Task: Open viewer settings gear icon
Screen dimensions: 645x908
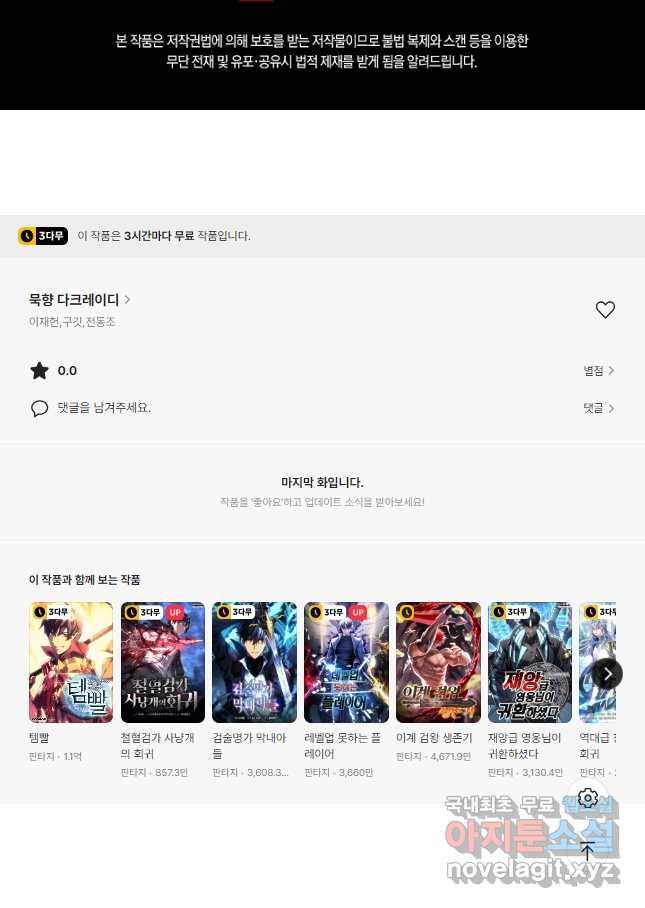Action: (x=588, y=797)
